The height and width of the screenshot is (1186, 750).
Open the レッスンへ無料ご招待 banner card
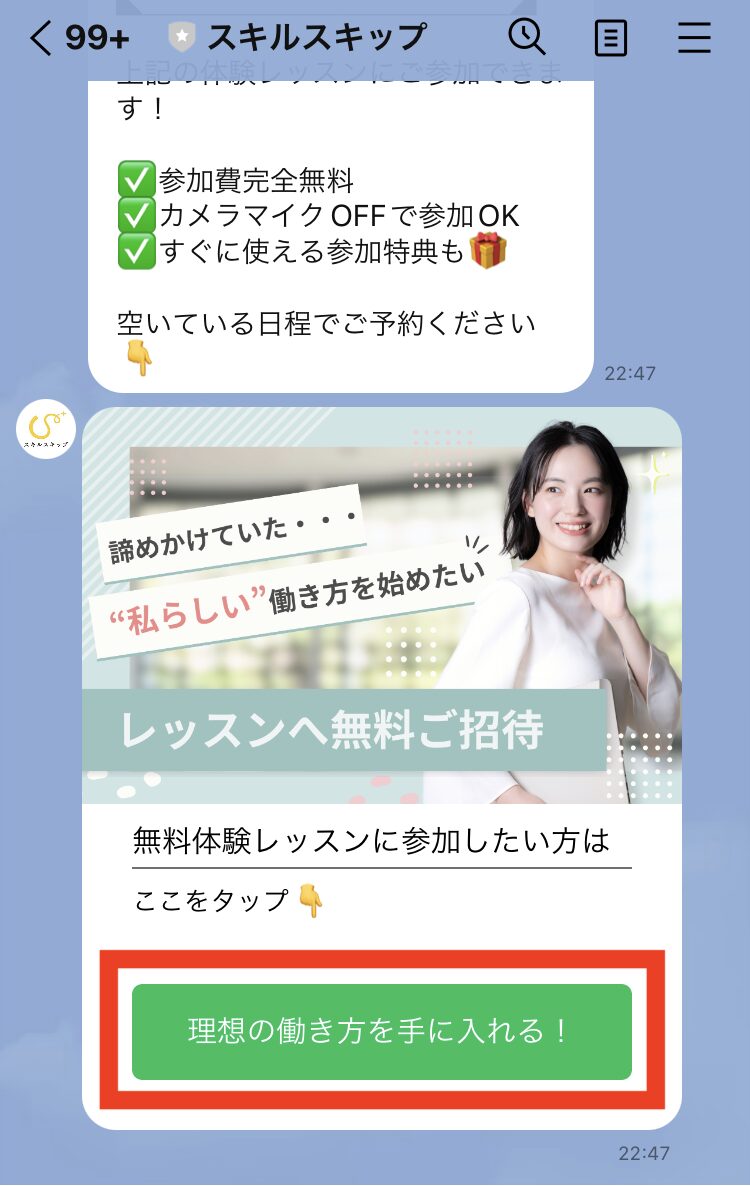[381, 606]
